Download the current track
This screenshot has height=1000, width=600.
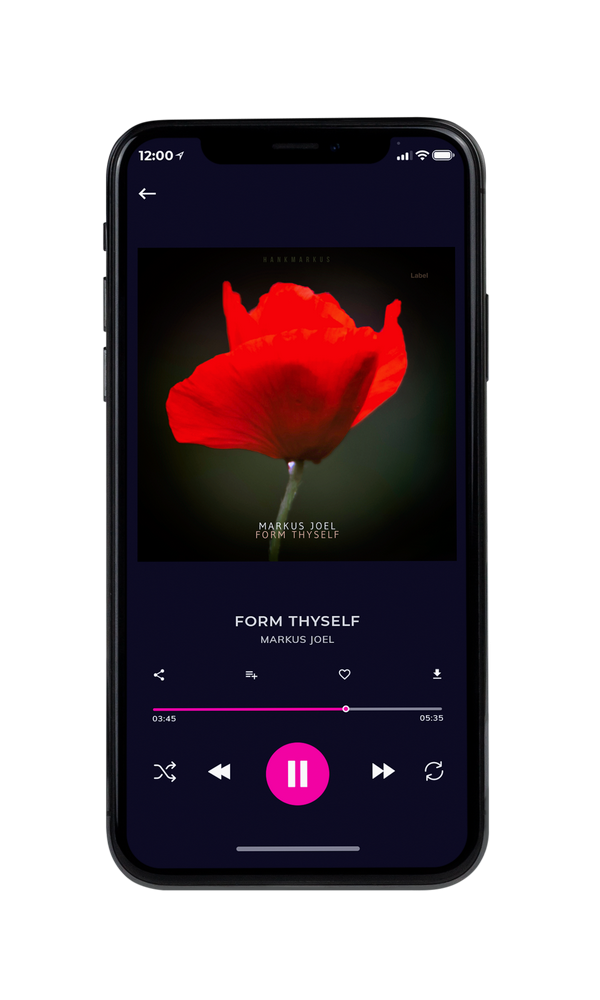tap(437, 674)
